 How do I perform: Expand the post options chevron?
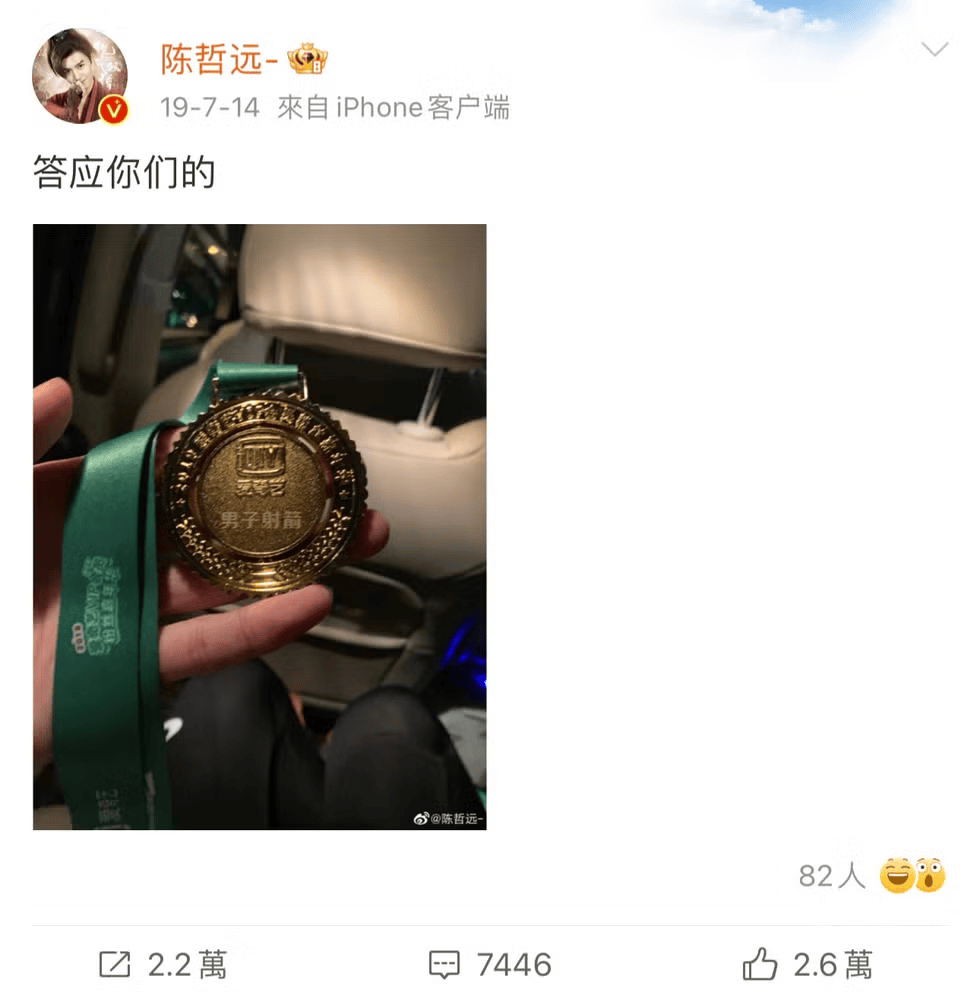tap(934, 50)
